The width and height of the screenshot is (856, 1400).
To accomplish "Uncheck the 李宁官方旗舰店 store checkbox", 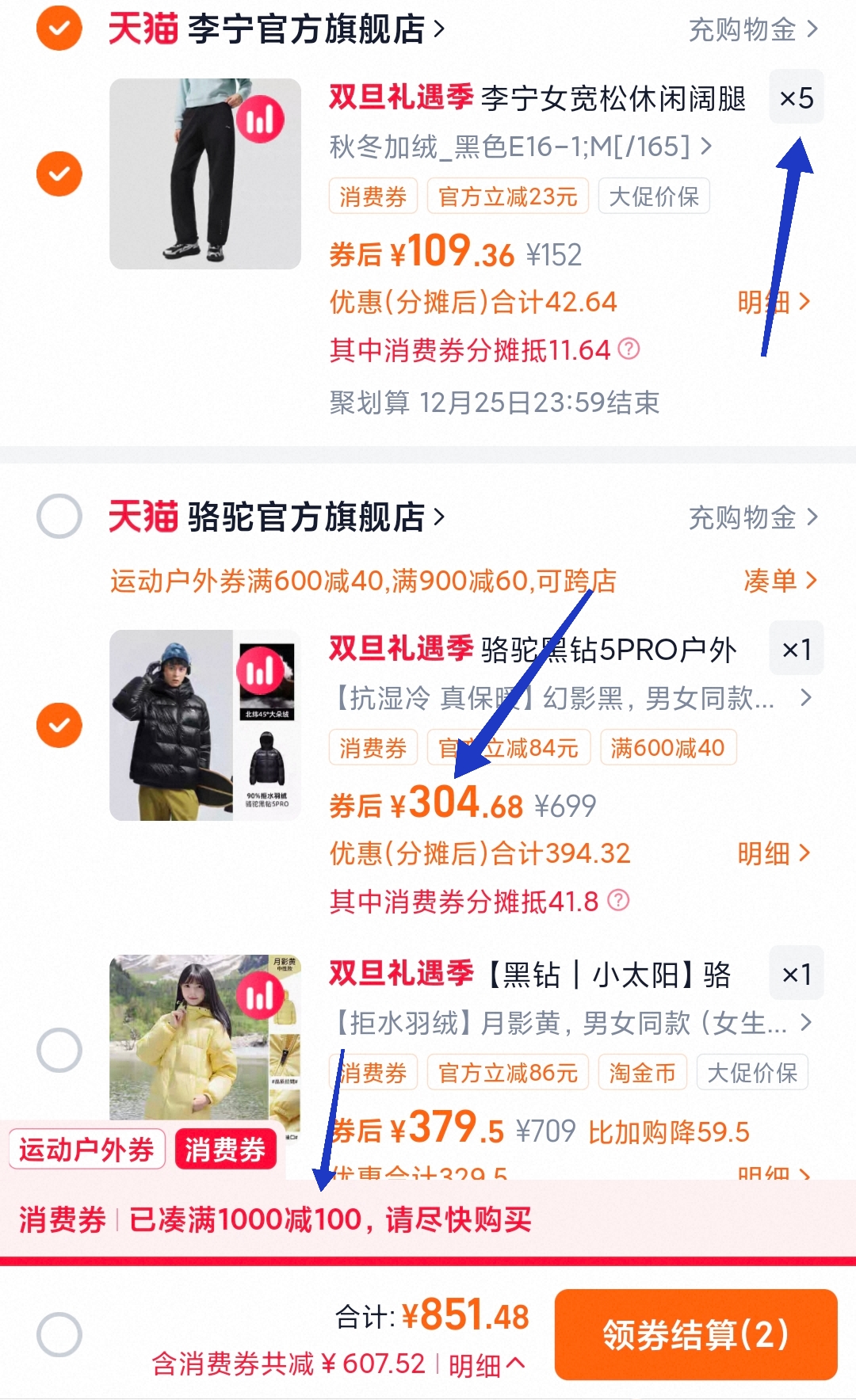I will (x=59, y=29).
